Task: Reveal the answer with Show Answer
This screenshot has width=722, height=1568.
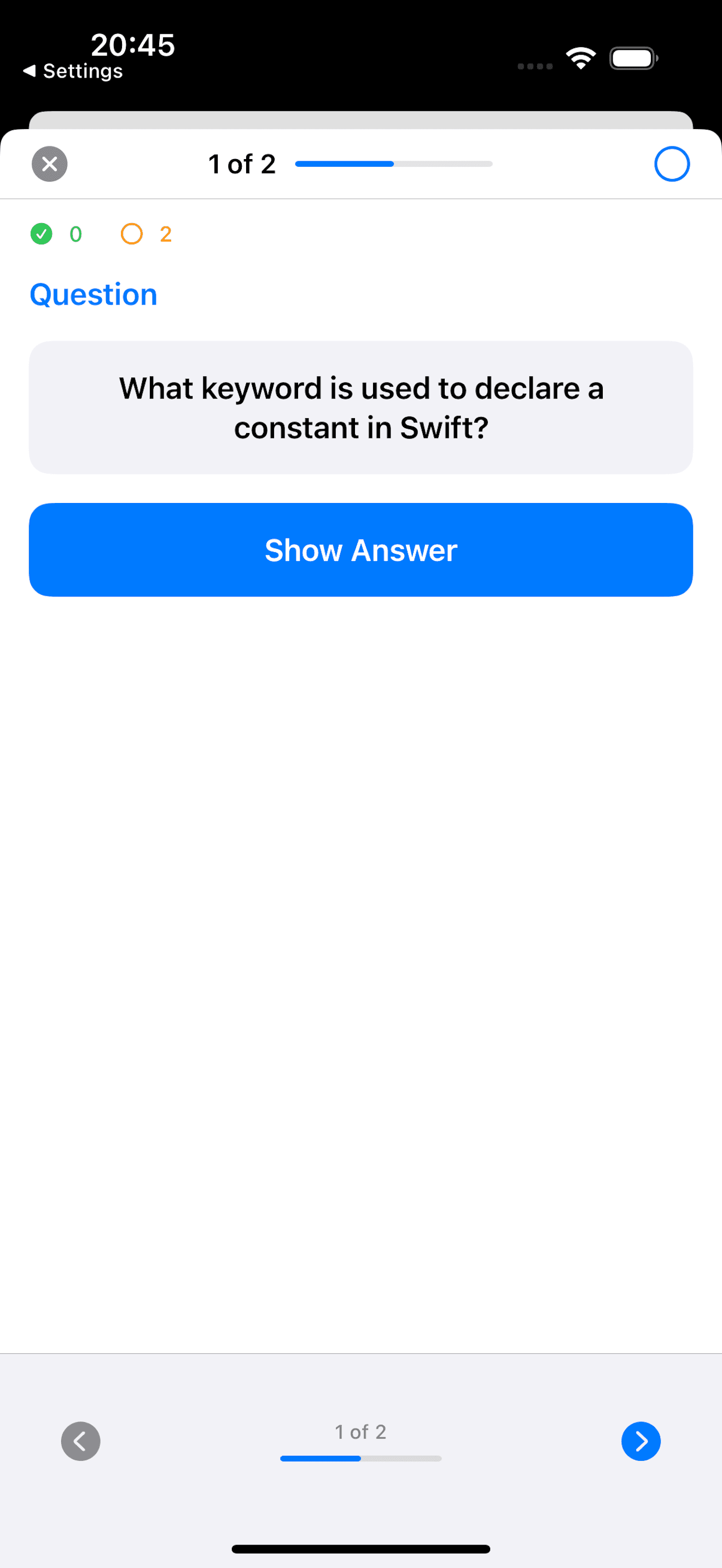Action: (x=360, y=549)
